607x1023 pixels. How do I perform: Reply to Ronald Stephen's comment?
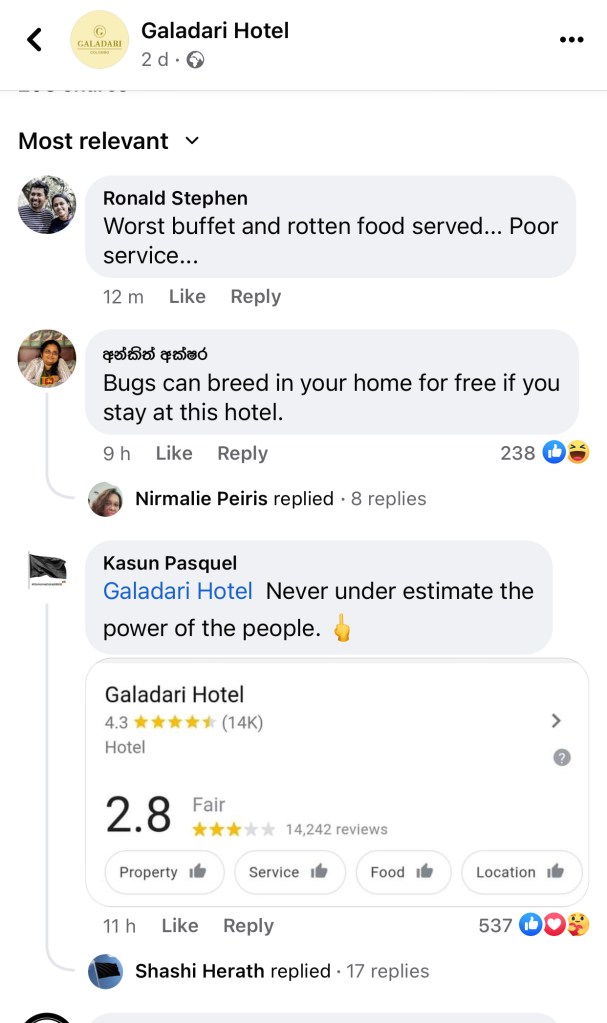pos(255,297)
